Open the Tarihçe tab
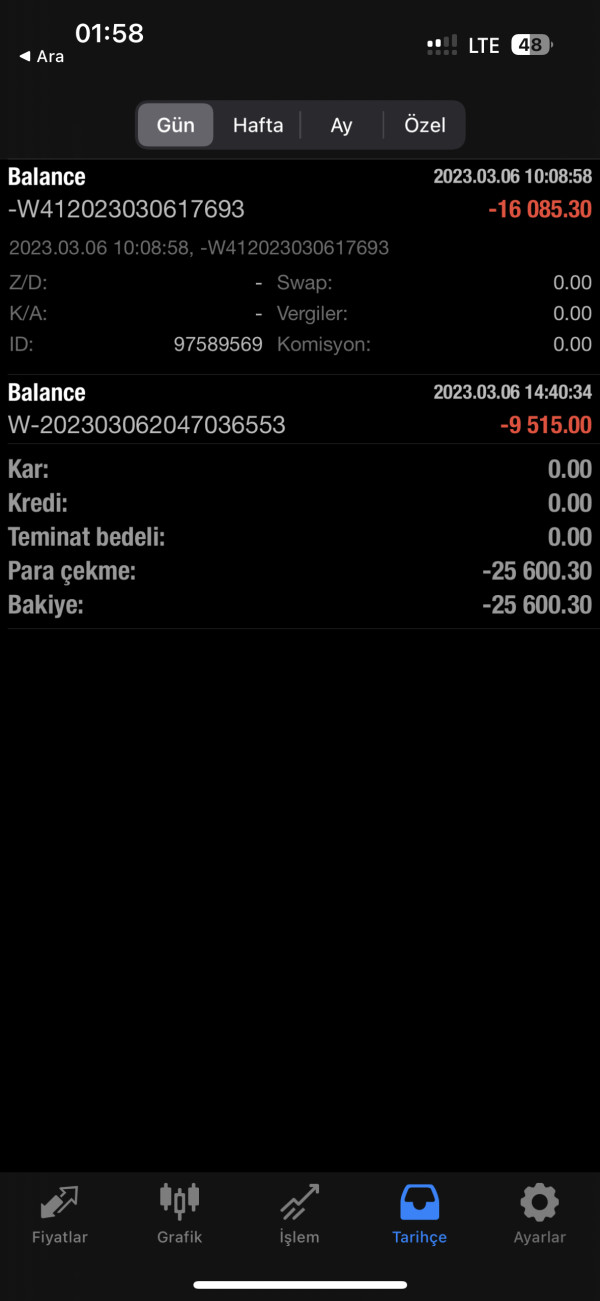600x1301 pixels. click(419, 1213)
